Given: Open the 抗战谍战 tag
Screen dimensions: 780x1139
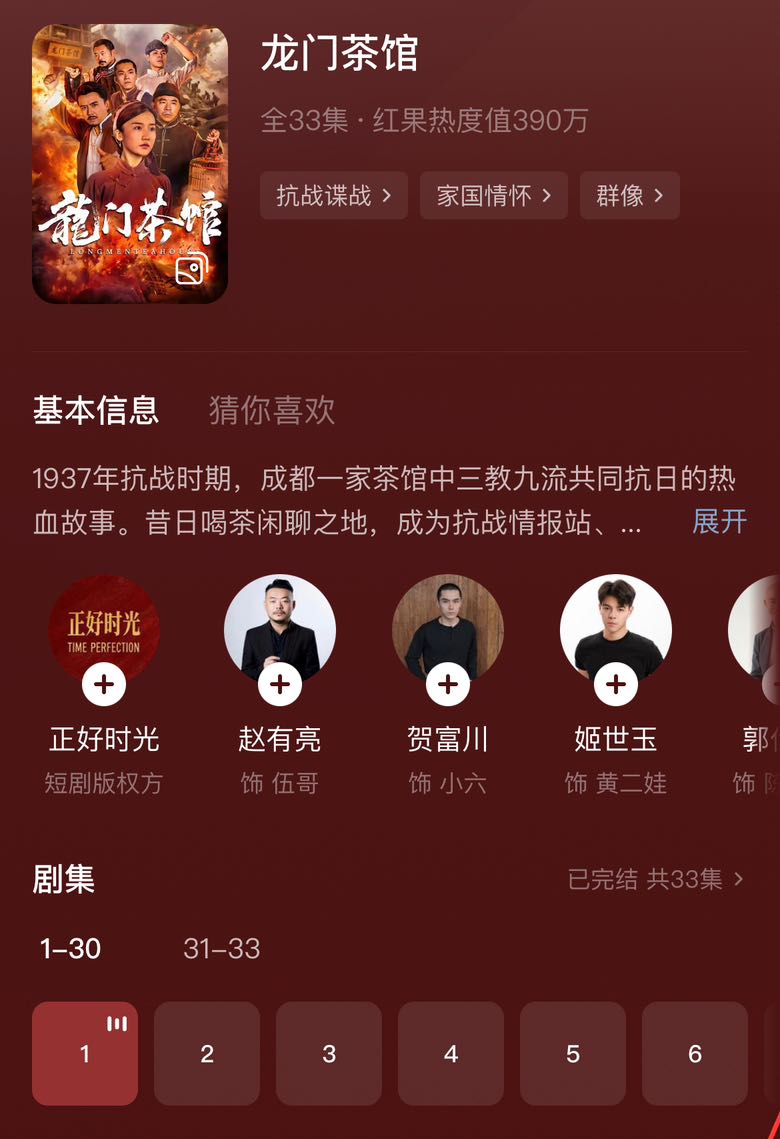Looking at the screenshot, I should point(333,195).
